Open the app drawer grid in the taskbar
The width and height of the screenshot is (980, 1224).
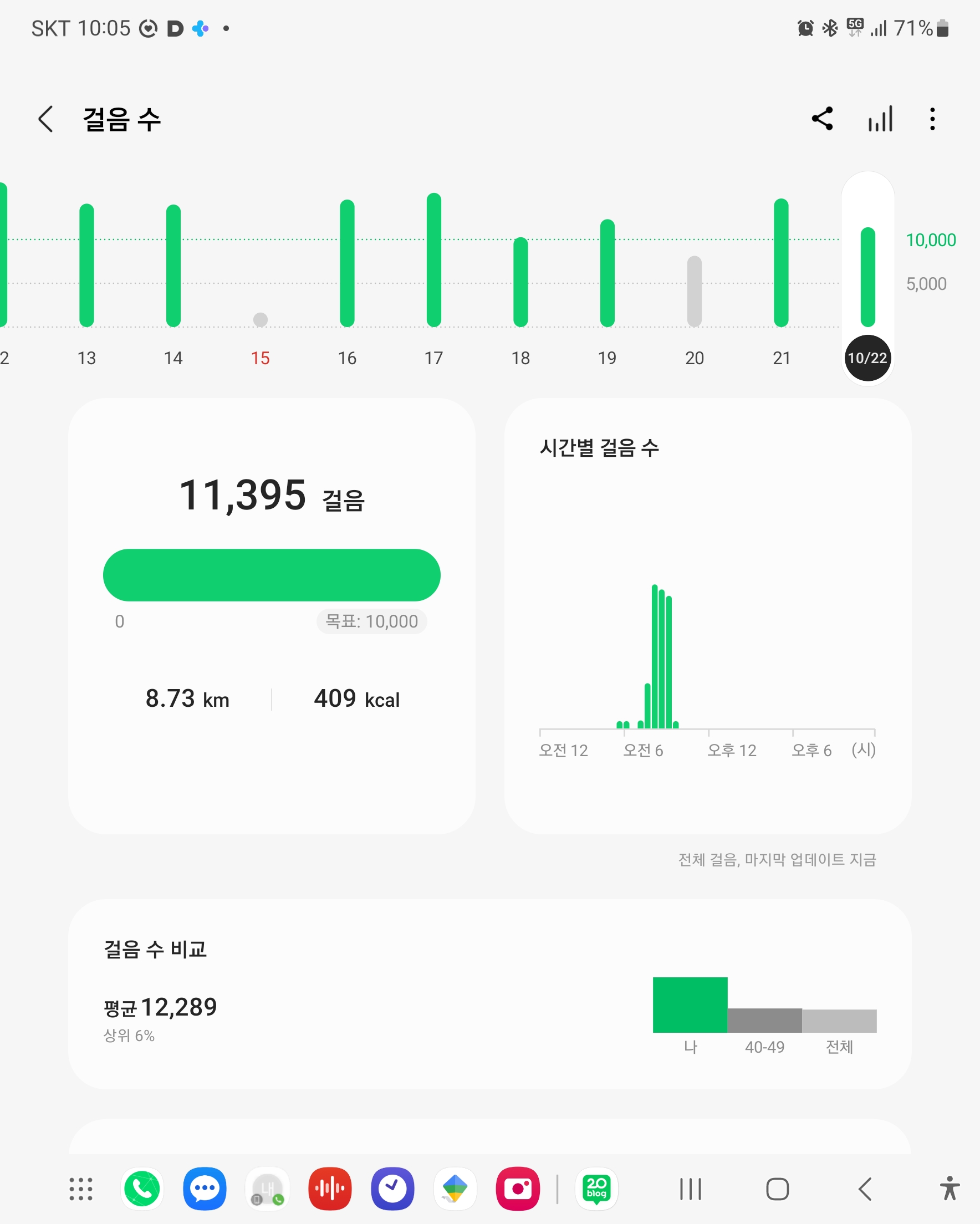(80, 1189)
